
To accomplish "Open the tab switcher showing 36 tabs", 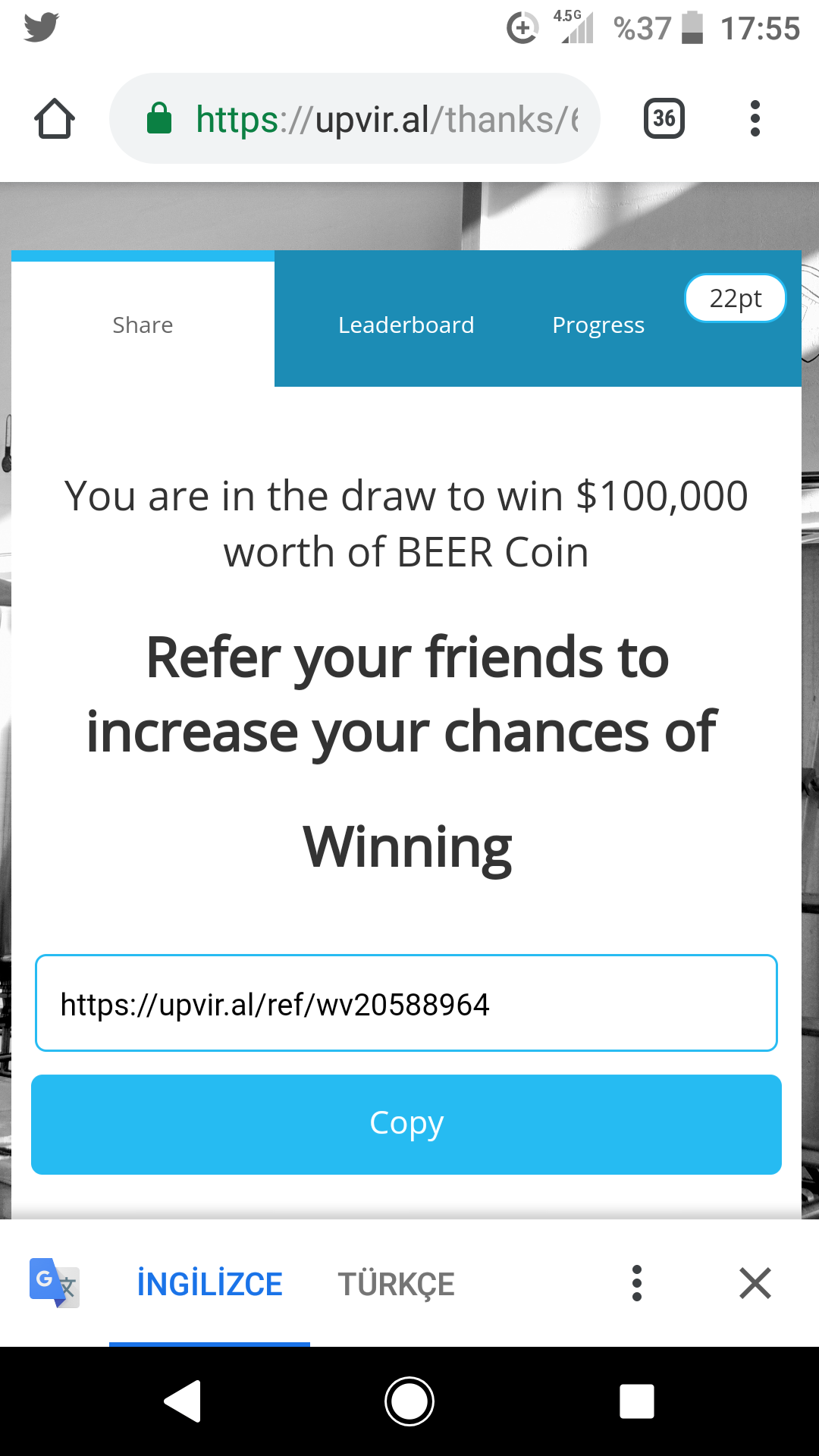I will pyautogui.click(x=664, y=119).
